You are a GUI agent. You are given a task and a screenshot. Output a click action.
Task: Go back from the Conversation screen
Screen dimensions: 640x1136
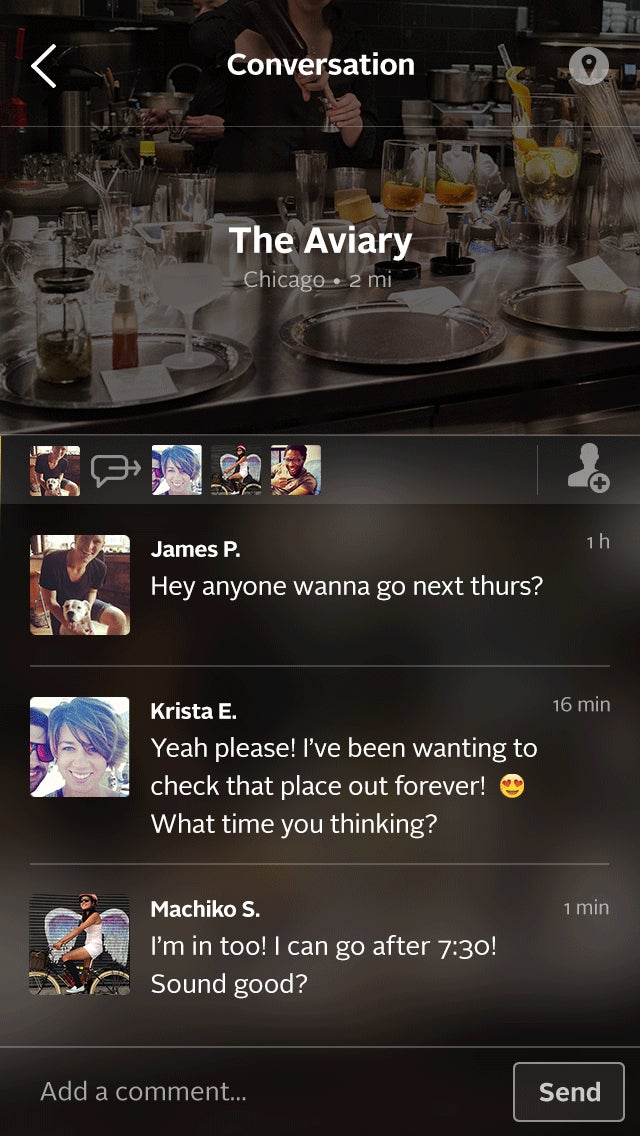coord(43,65)
